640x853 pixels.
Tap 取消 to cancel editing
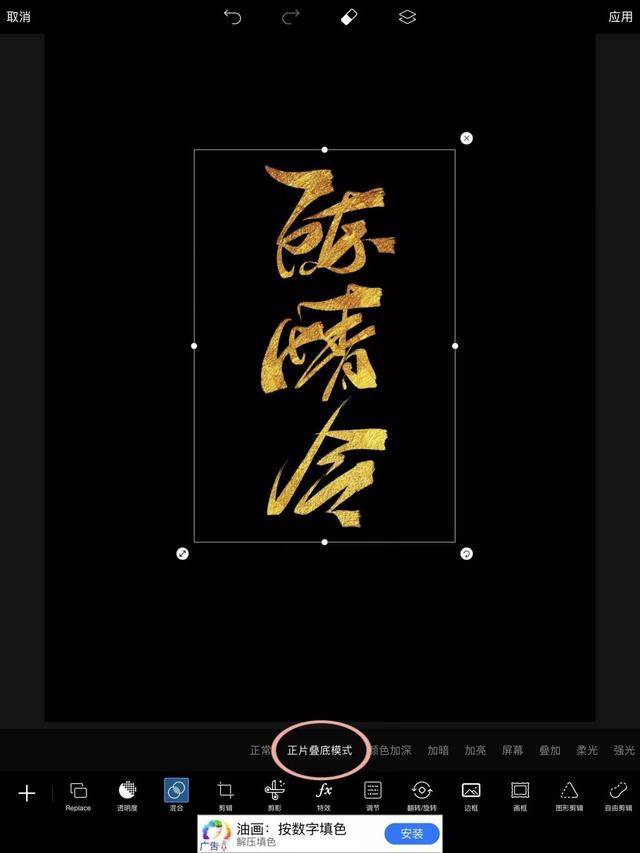point(19,17)
